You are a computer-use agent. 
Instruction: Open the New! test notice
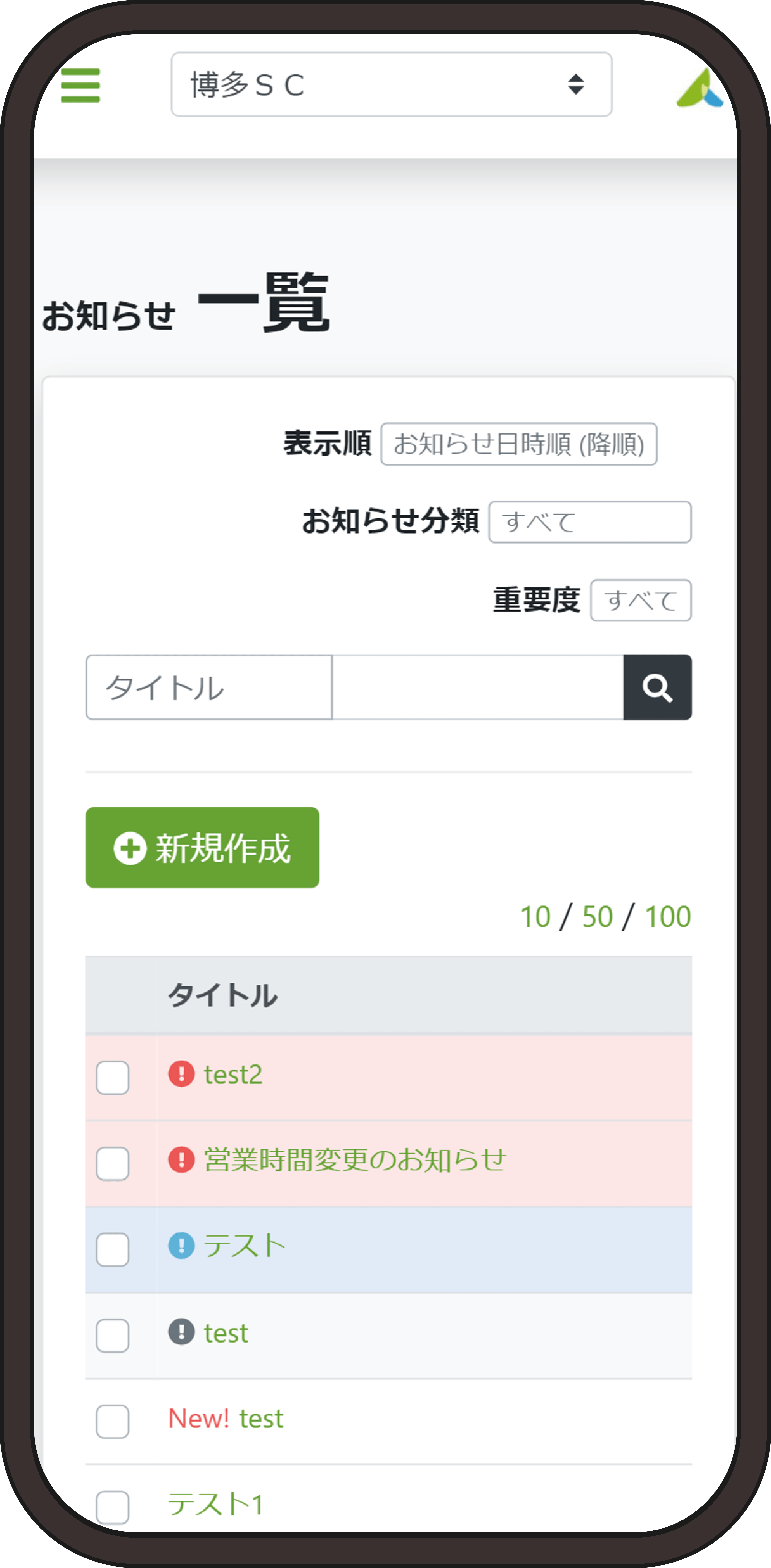[261, 1418]
